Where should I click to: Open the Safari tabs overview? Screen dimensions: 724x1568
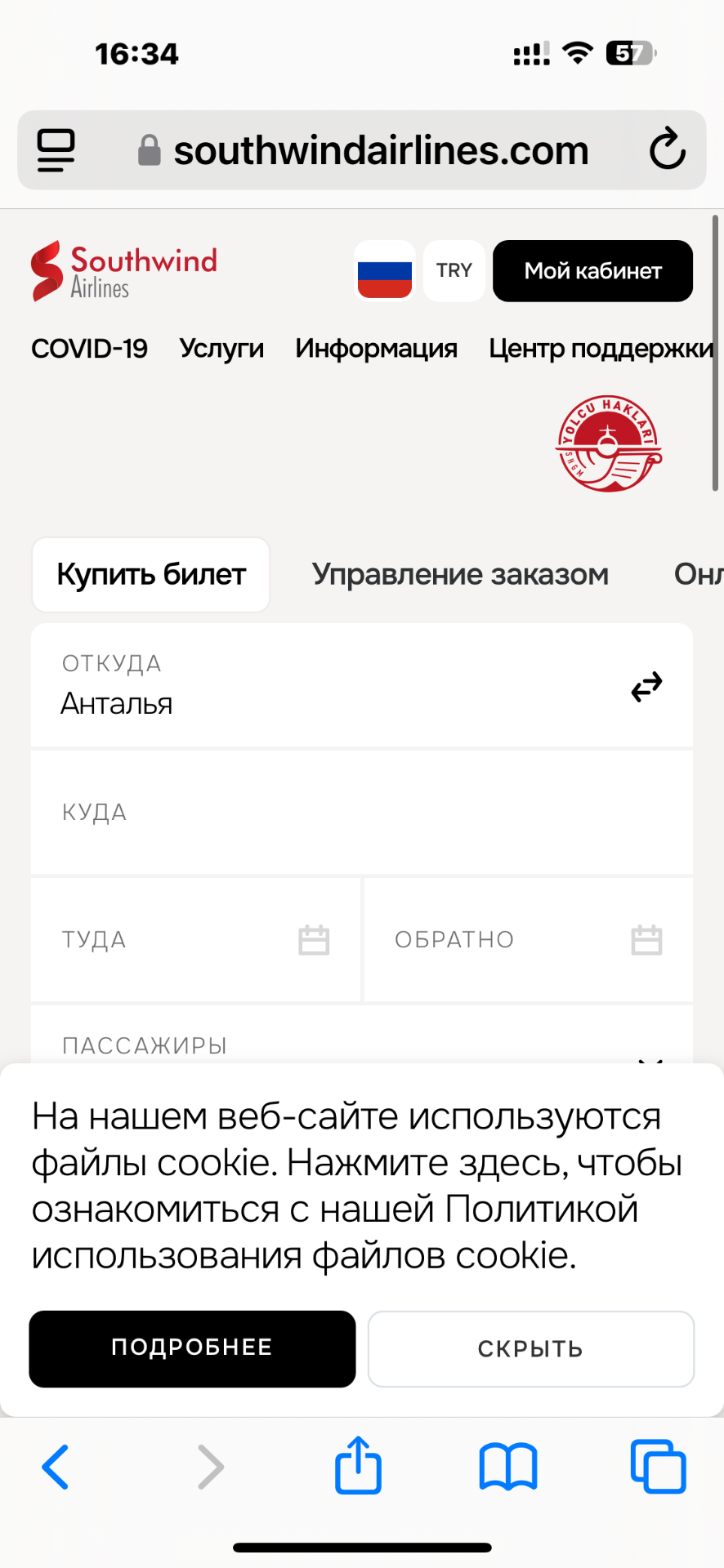658,1467
